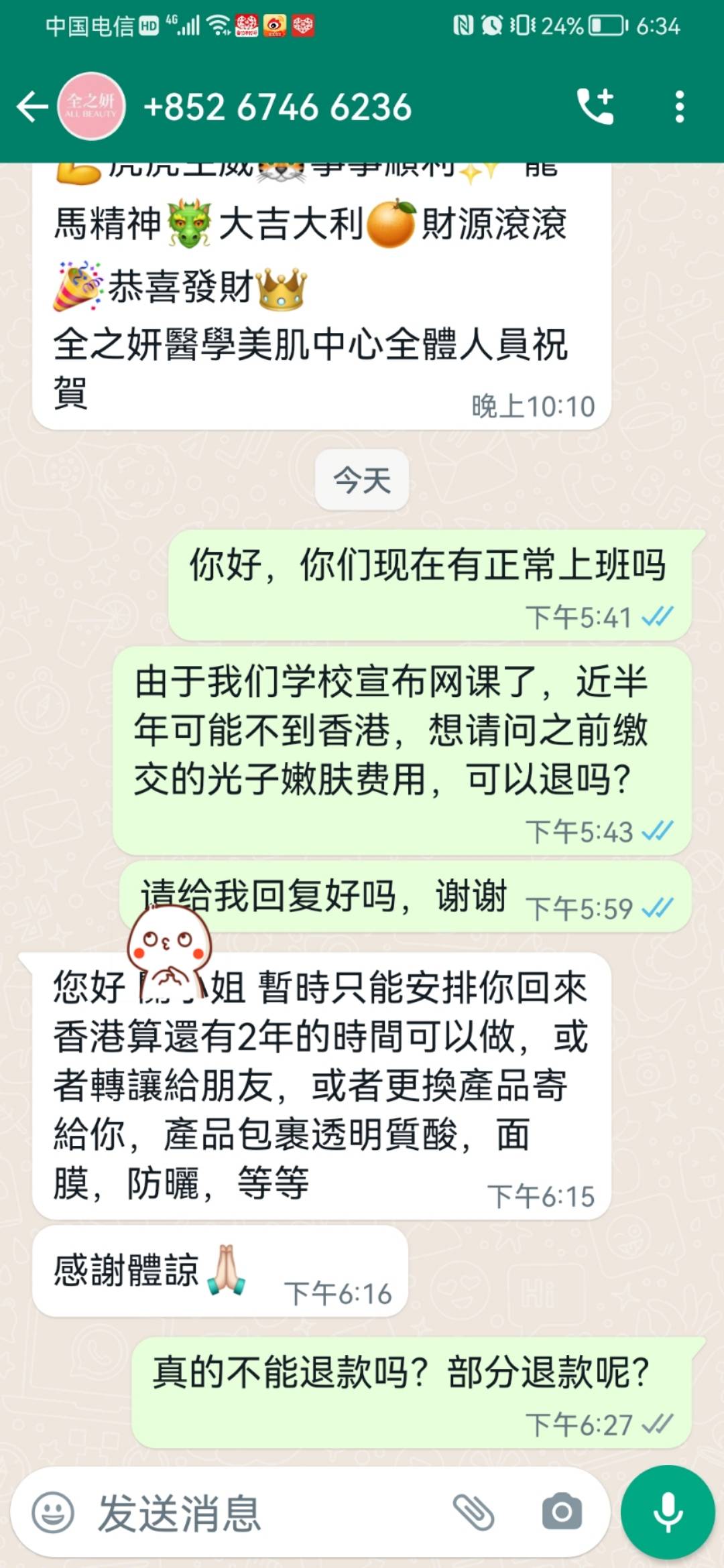Viewport: 724px width, 1568px height.
Task: Open the emoji picker
Action: [x=53, y=1512]
